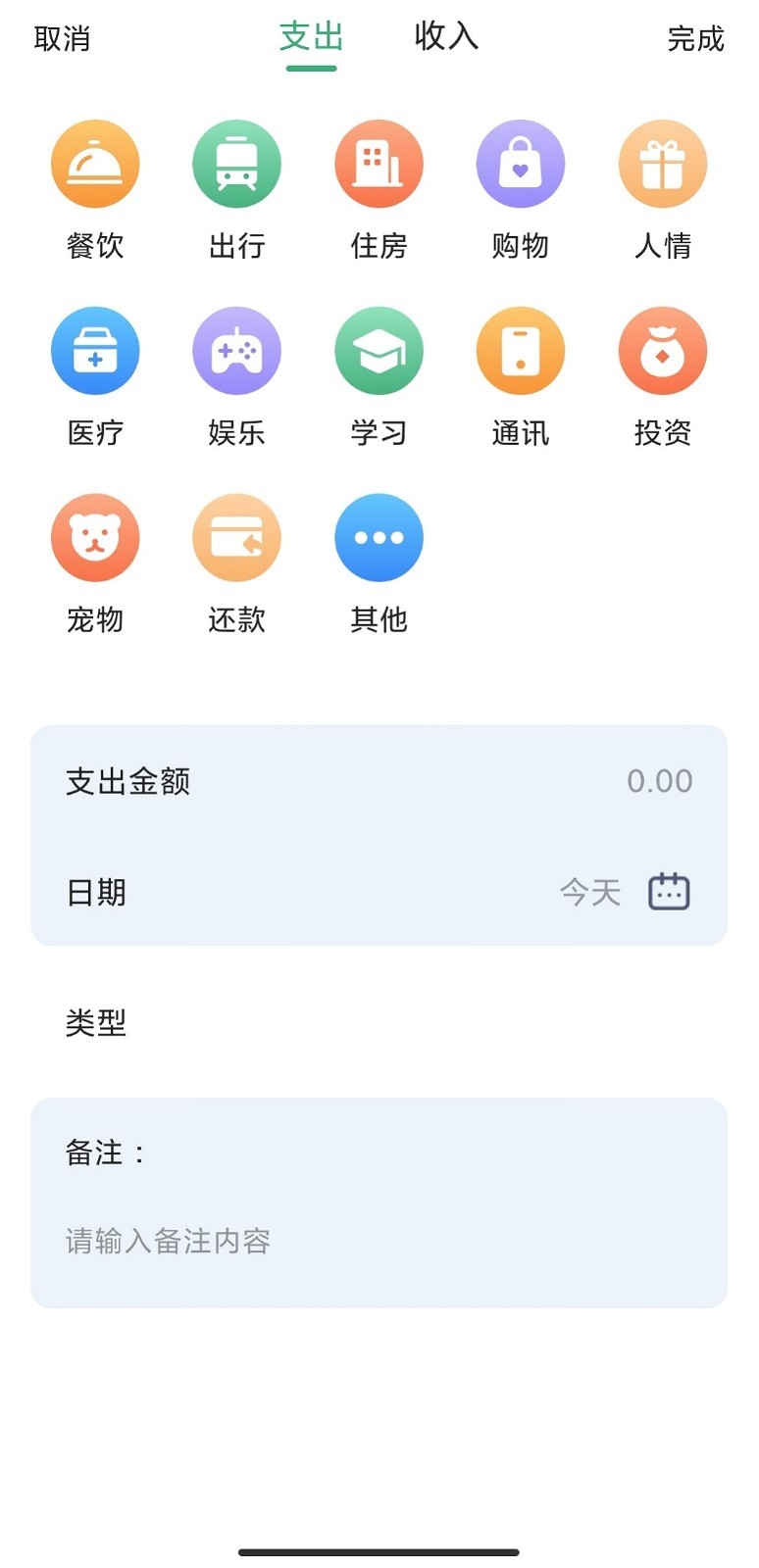Tap 完成 to finish the entry

694,39
